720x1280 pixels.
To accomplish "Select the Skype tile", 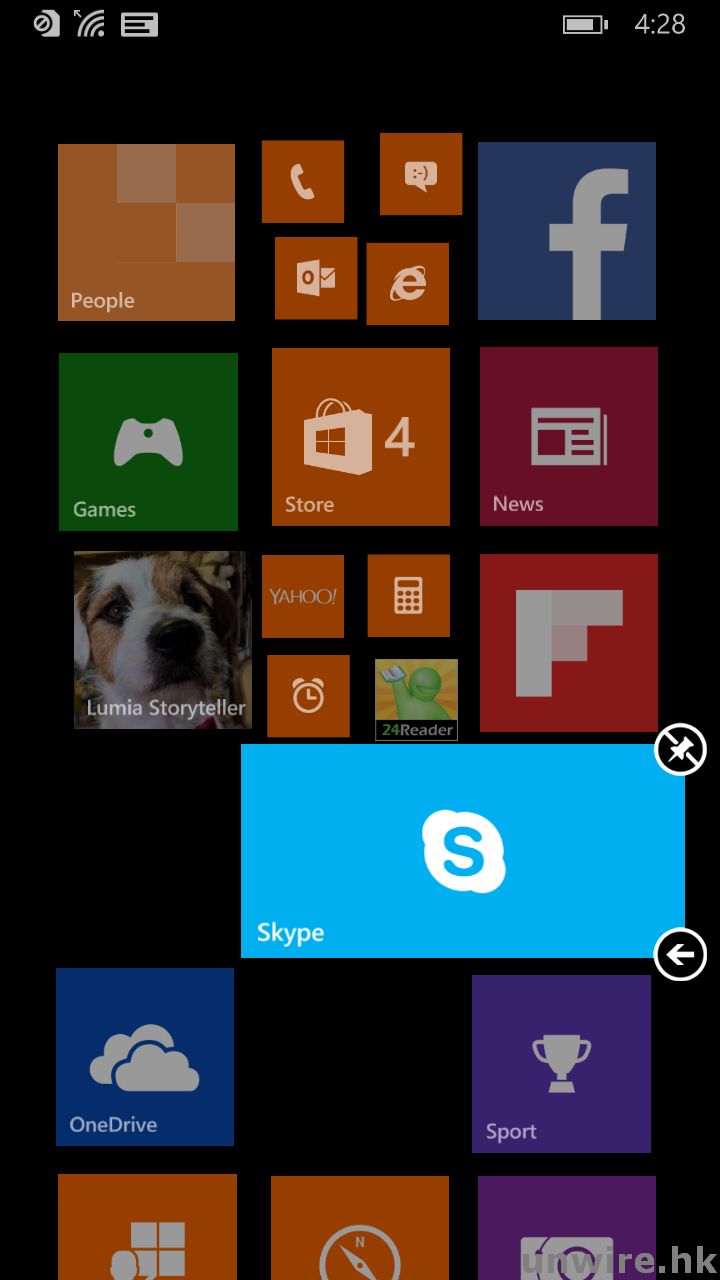I will 462,851.
